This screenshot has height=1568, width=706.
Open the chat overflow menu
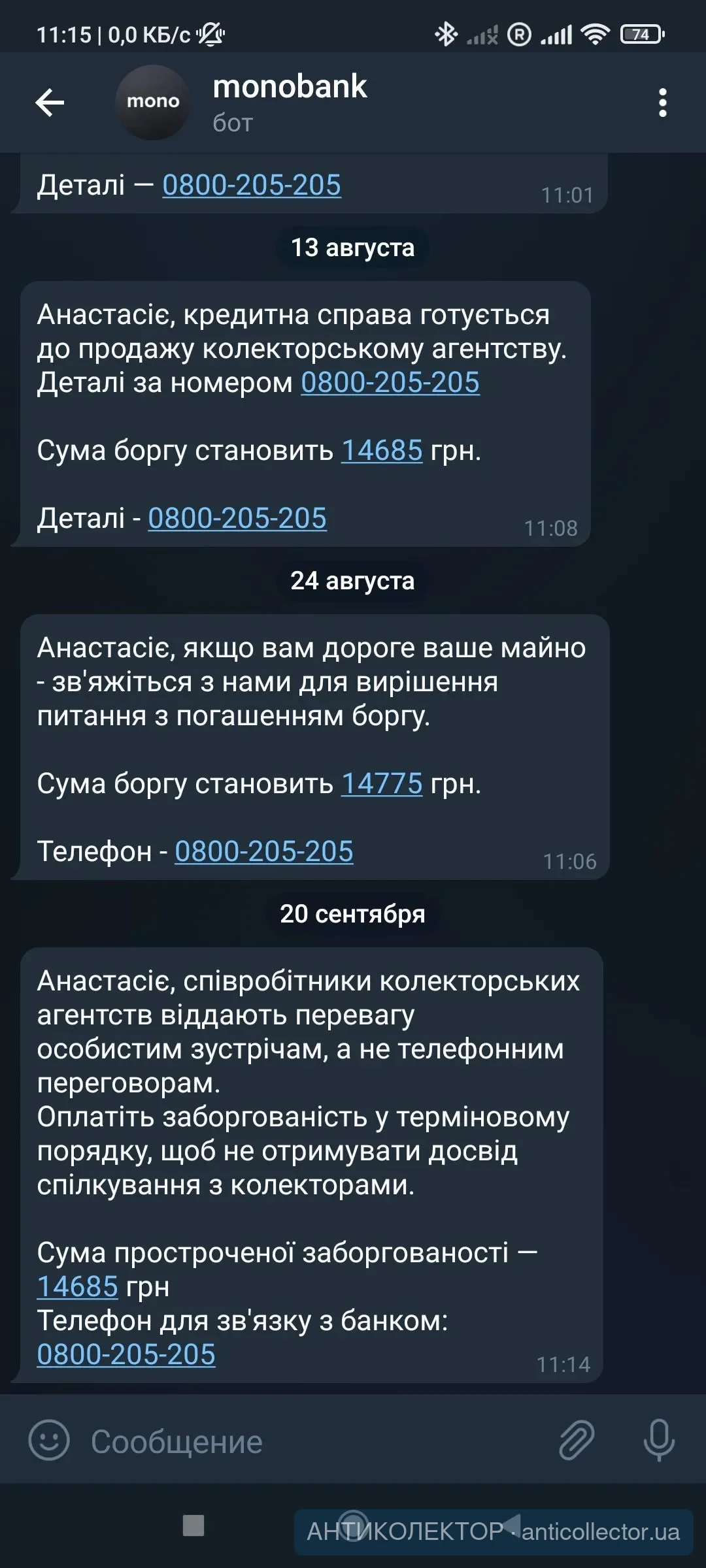(662, 103)
